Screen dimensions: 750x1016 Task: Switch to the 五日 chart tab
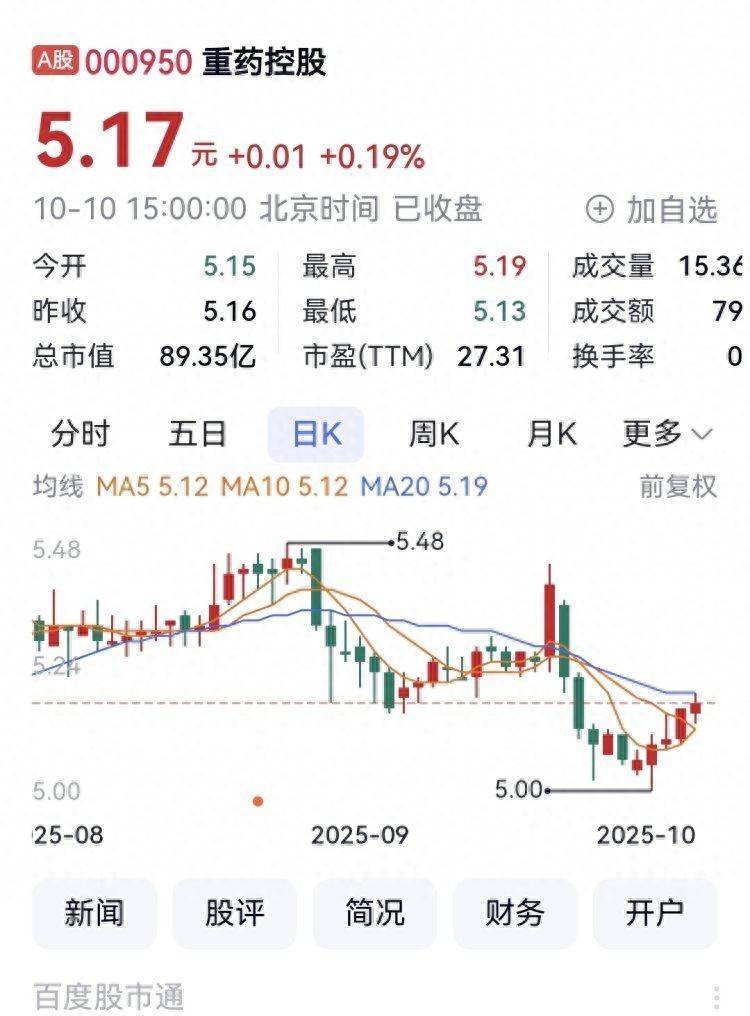(198, 434)
